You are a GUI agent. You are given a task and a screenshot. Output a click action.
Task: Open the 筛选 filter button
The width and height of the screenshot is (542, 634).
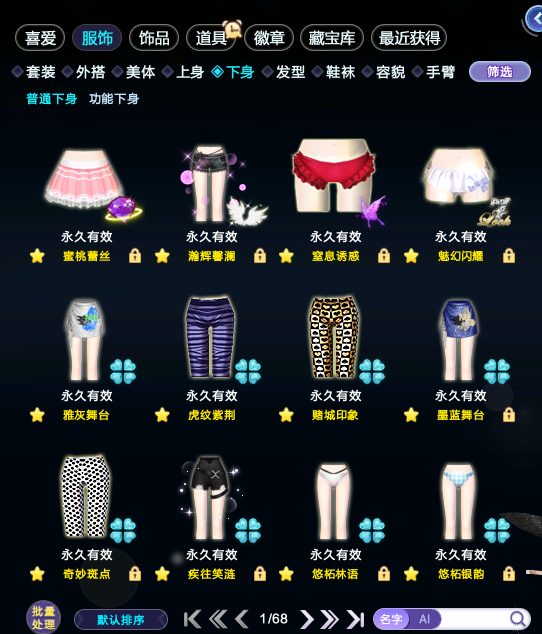(x=500, y=72)
